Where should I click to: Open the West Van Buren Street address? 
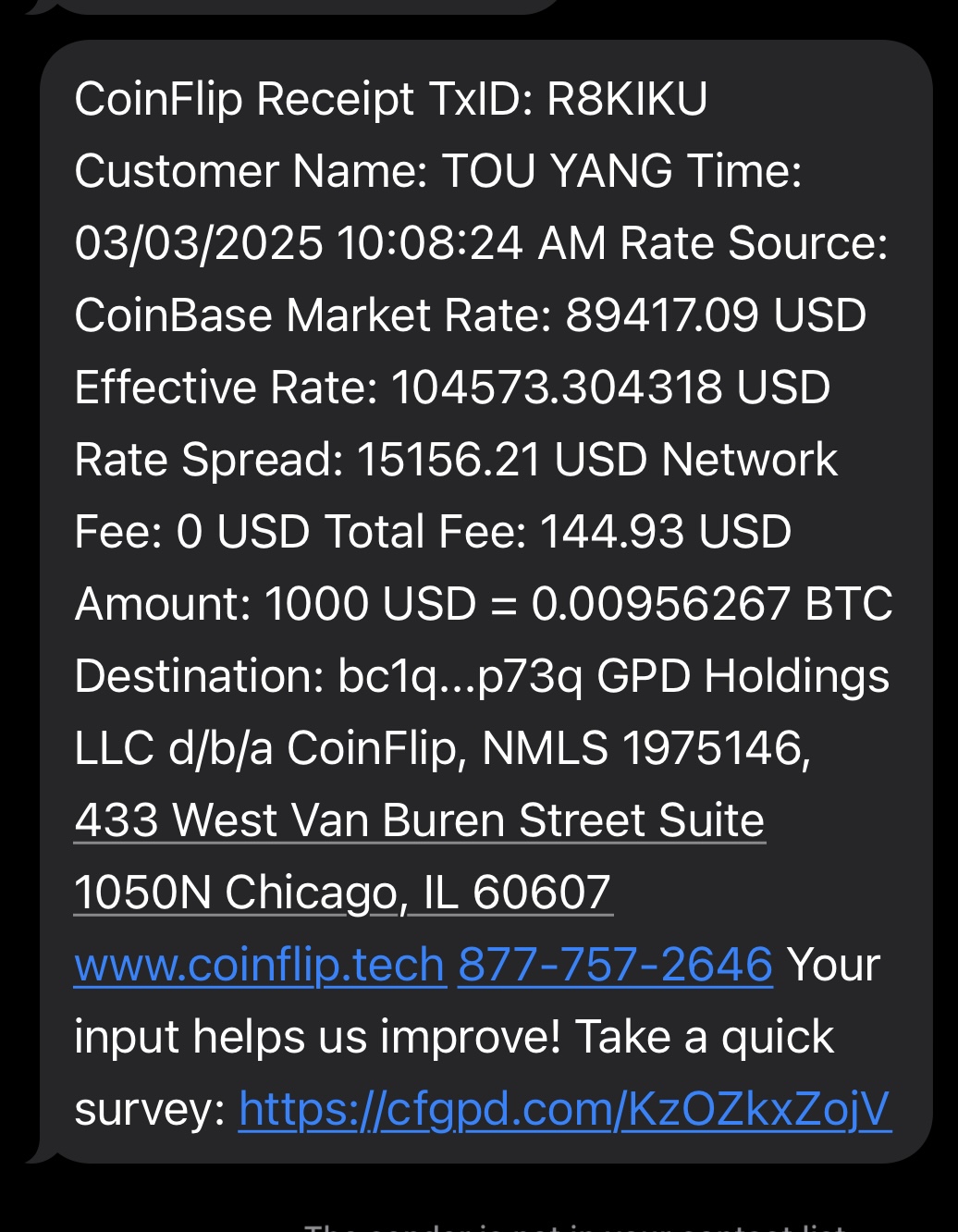coord(419,821)
